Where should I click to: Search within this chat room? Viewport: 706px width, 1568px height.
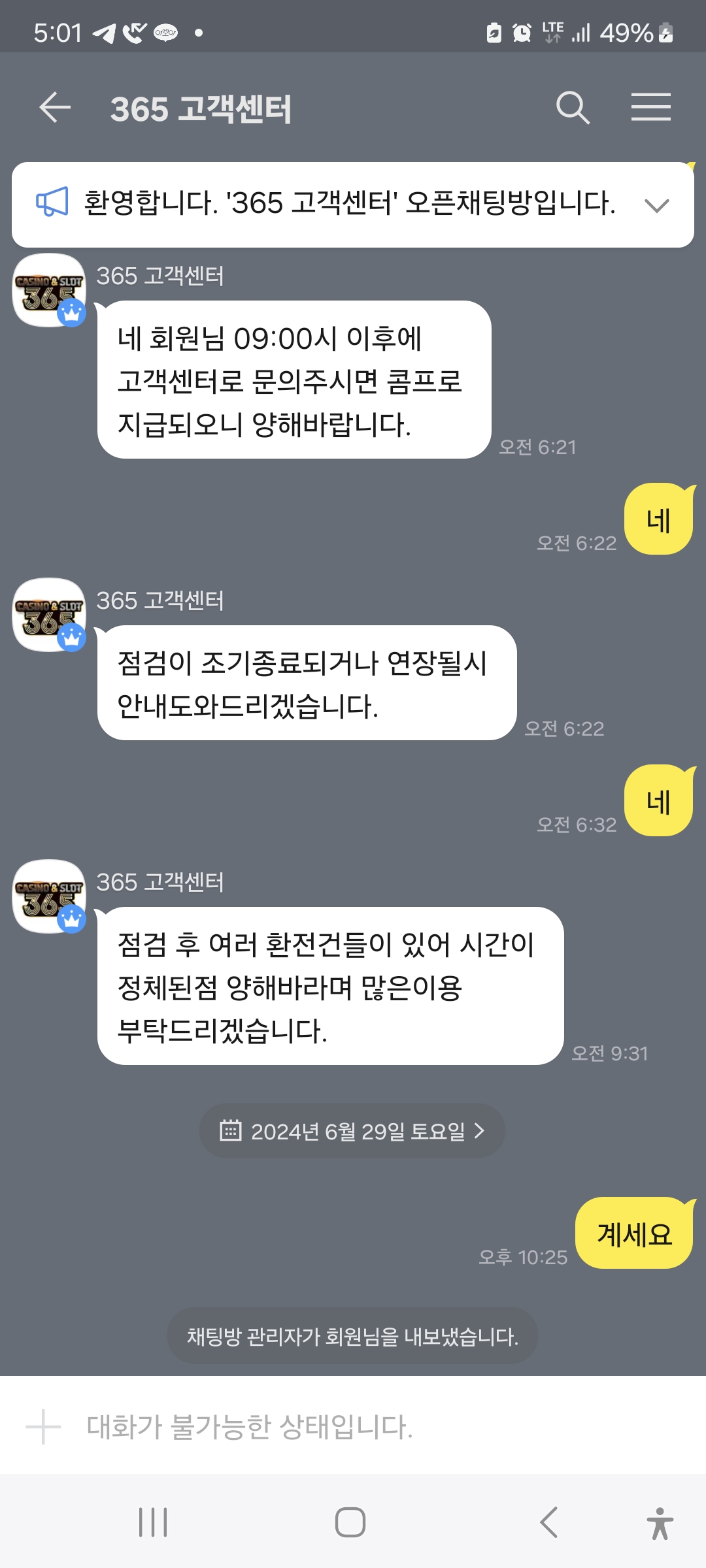573,107
